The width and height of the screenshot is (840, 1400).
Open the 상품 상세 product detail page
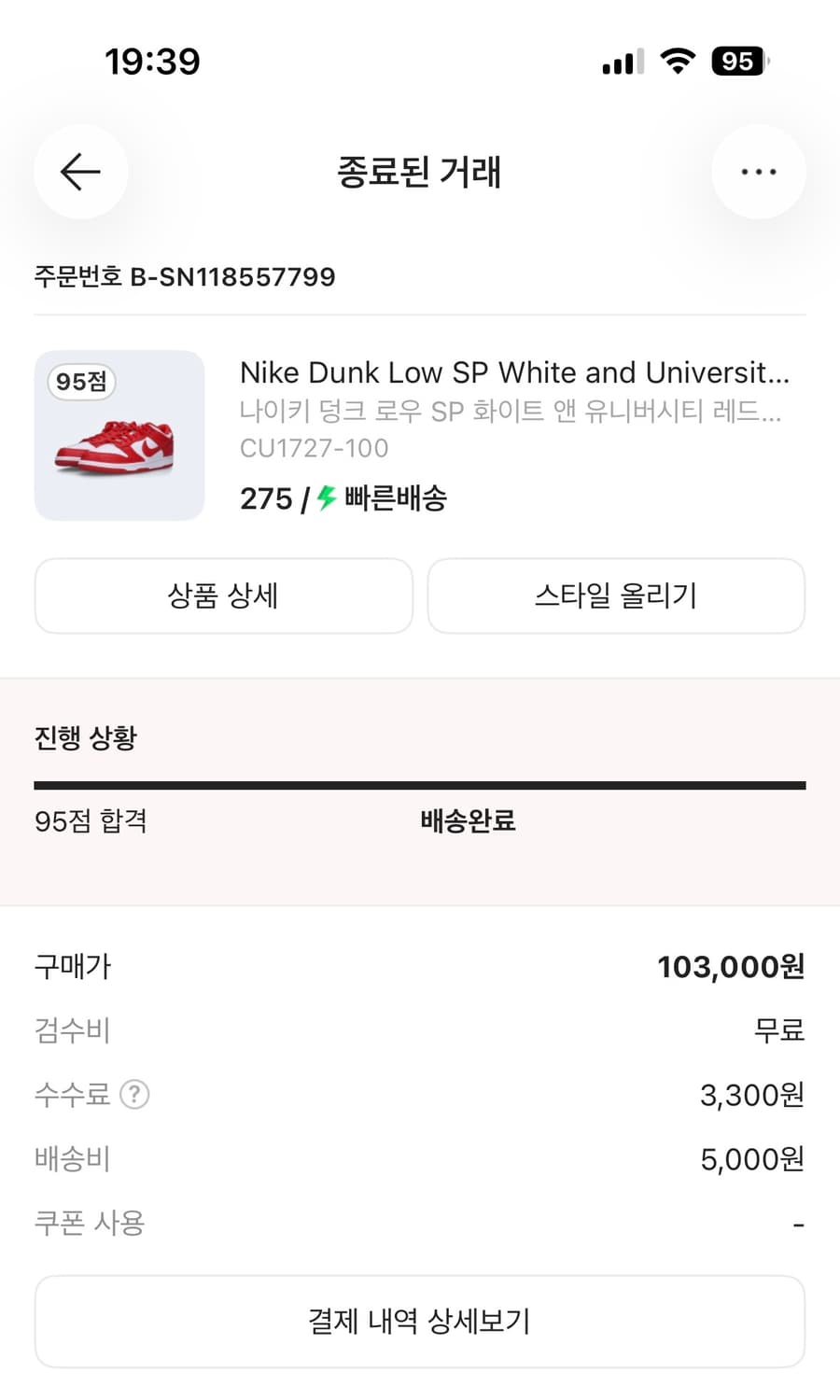pyautogui.click(x=223, y=596)
